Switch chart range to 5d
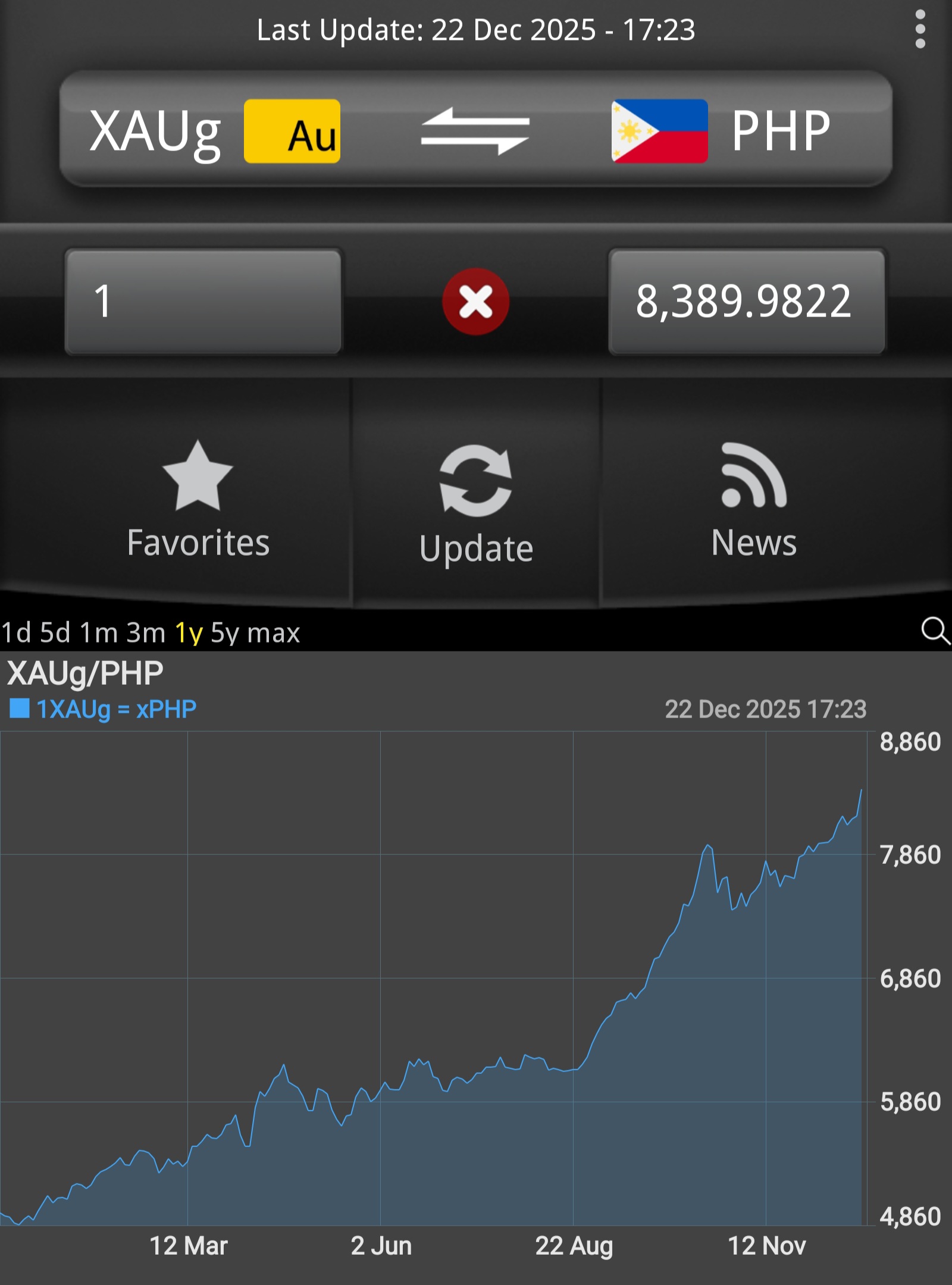This screenshot has width=952, height=1285. 55,632
